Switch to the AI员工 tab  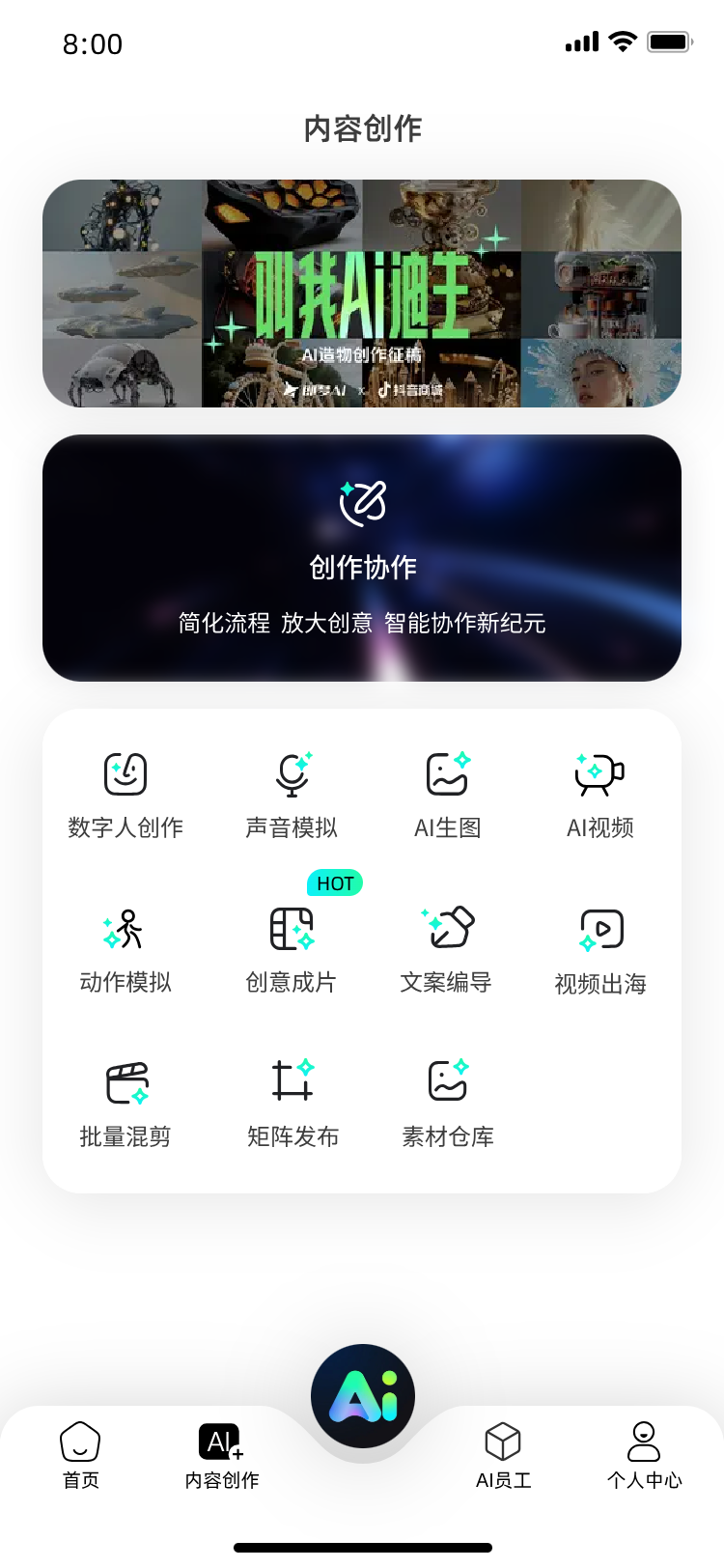pos(503,1455)
